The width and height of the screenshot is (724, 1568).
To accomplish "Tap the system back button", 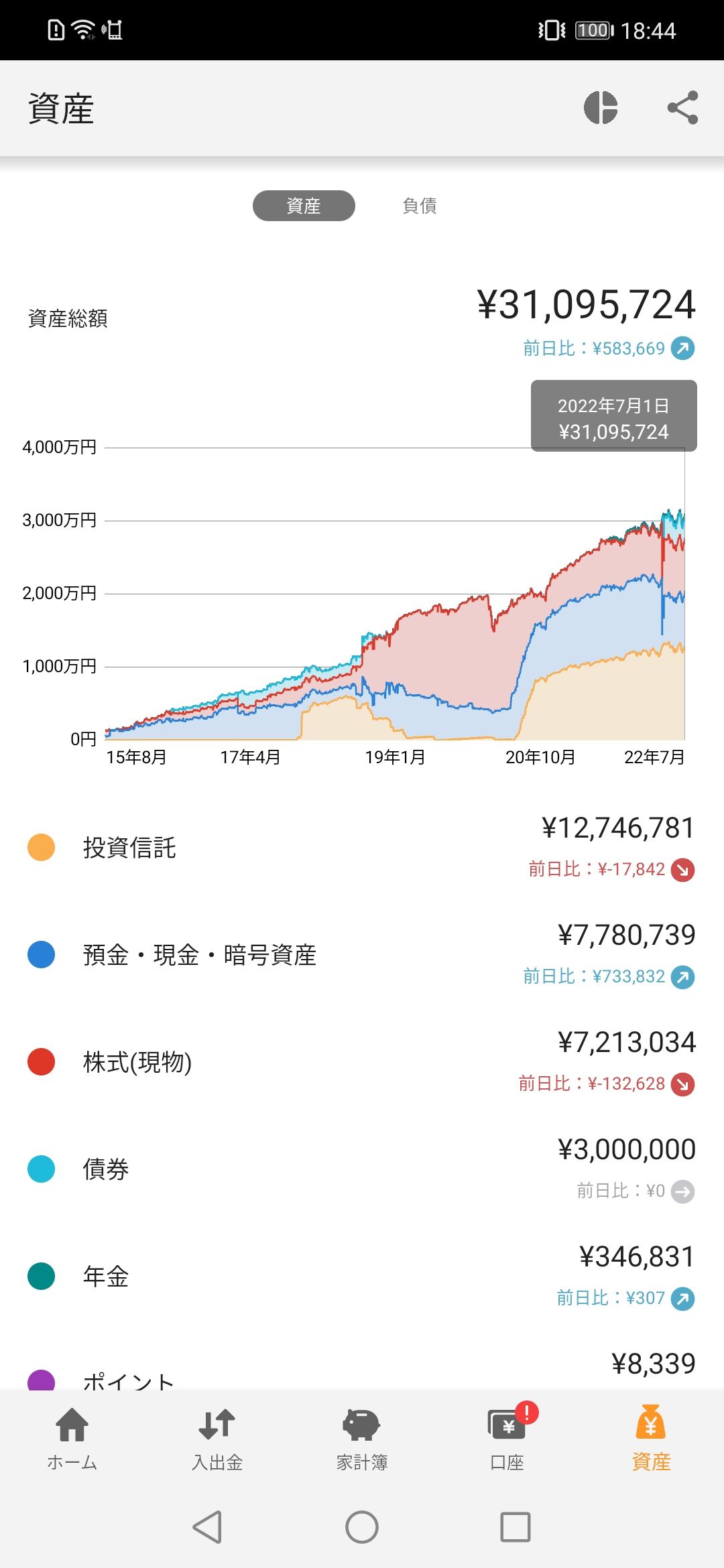I will (208, 1527).
